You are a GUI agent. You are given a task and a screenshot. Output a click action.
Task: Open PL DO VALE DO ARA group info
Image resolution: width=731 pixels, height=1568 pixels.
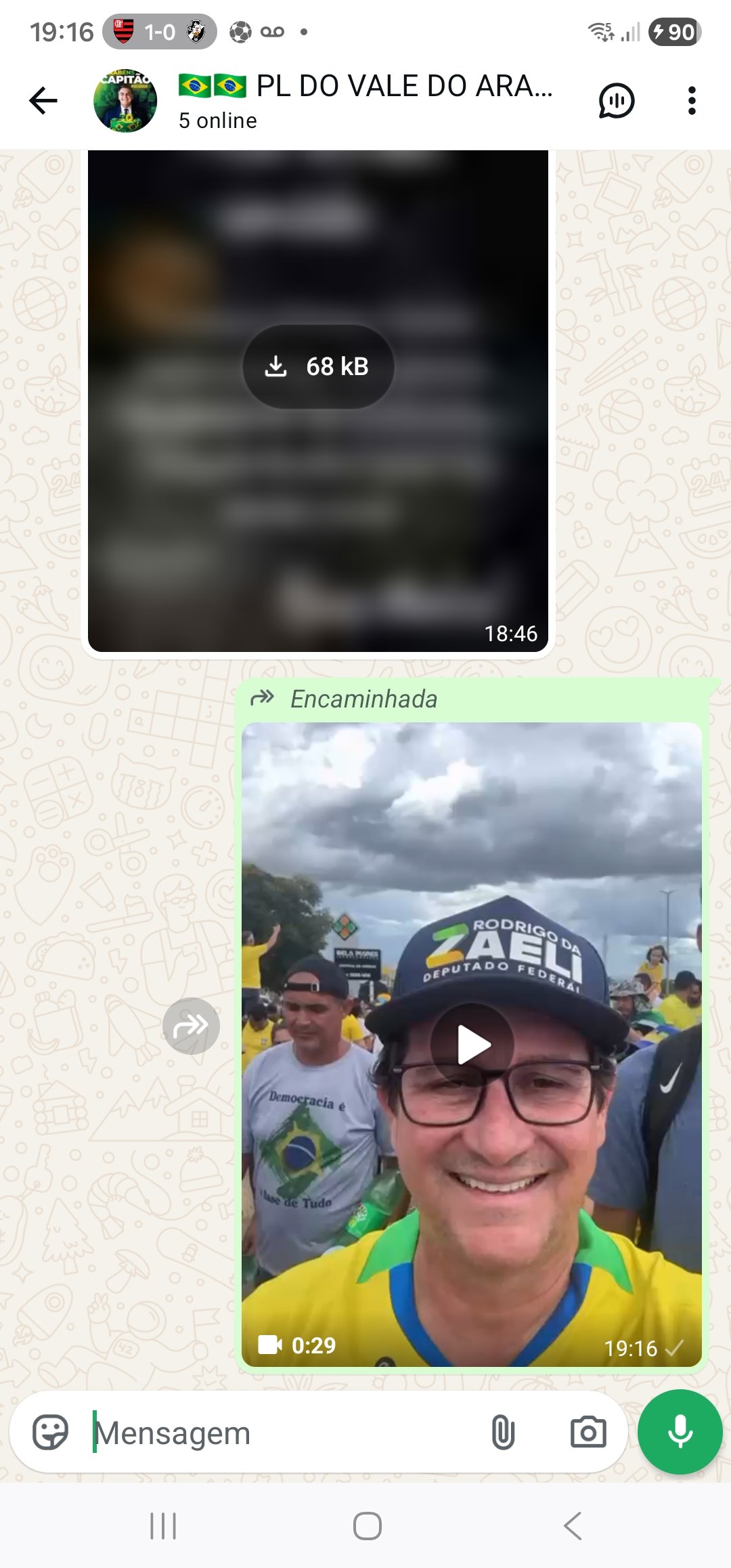coord(365,100)
